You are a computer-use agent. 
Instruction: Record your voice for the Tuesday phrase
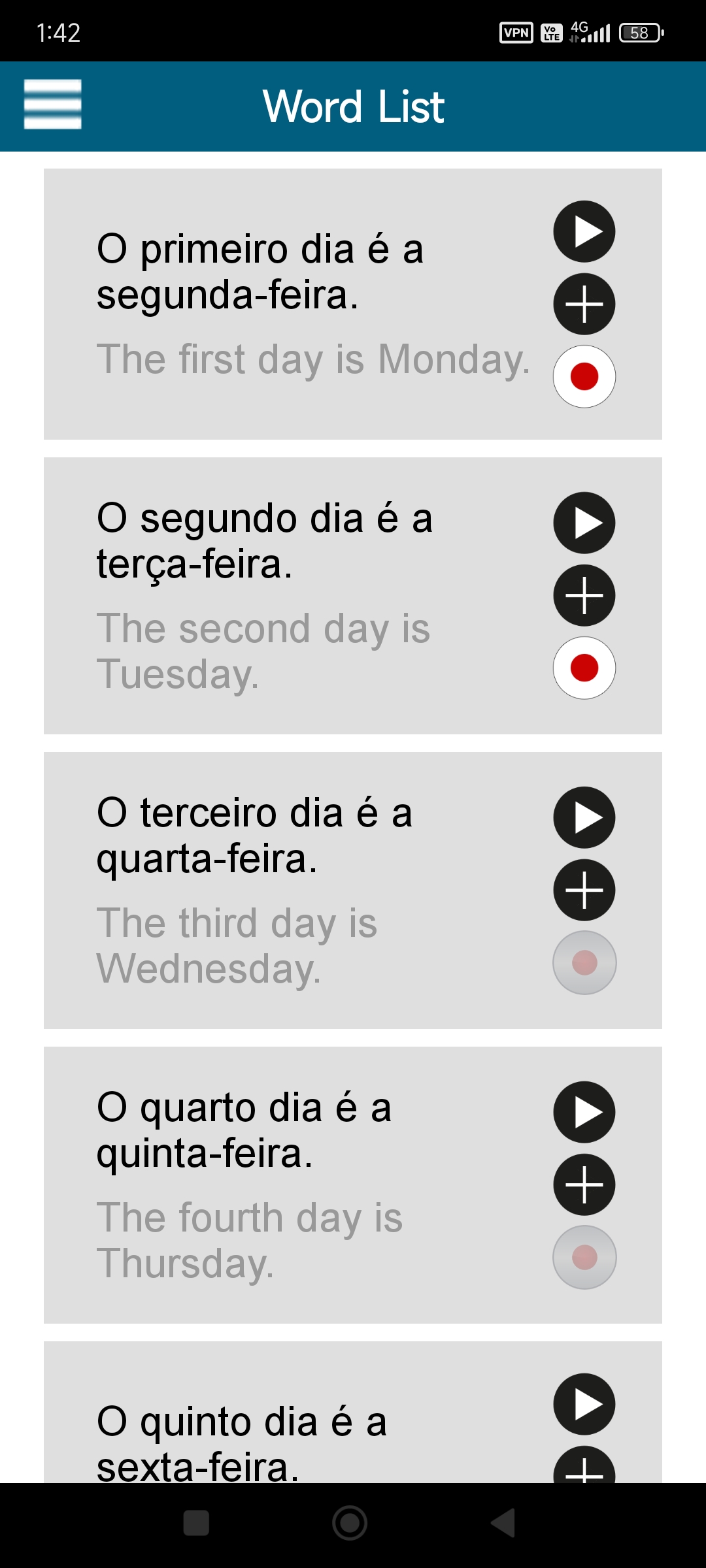coord(584,668)
